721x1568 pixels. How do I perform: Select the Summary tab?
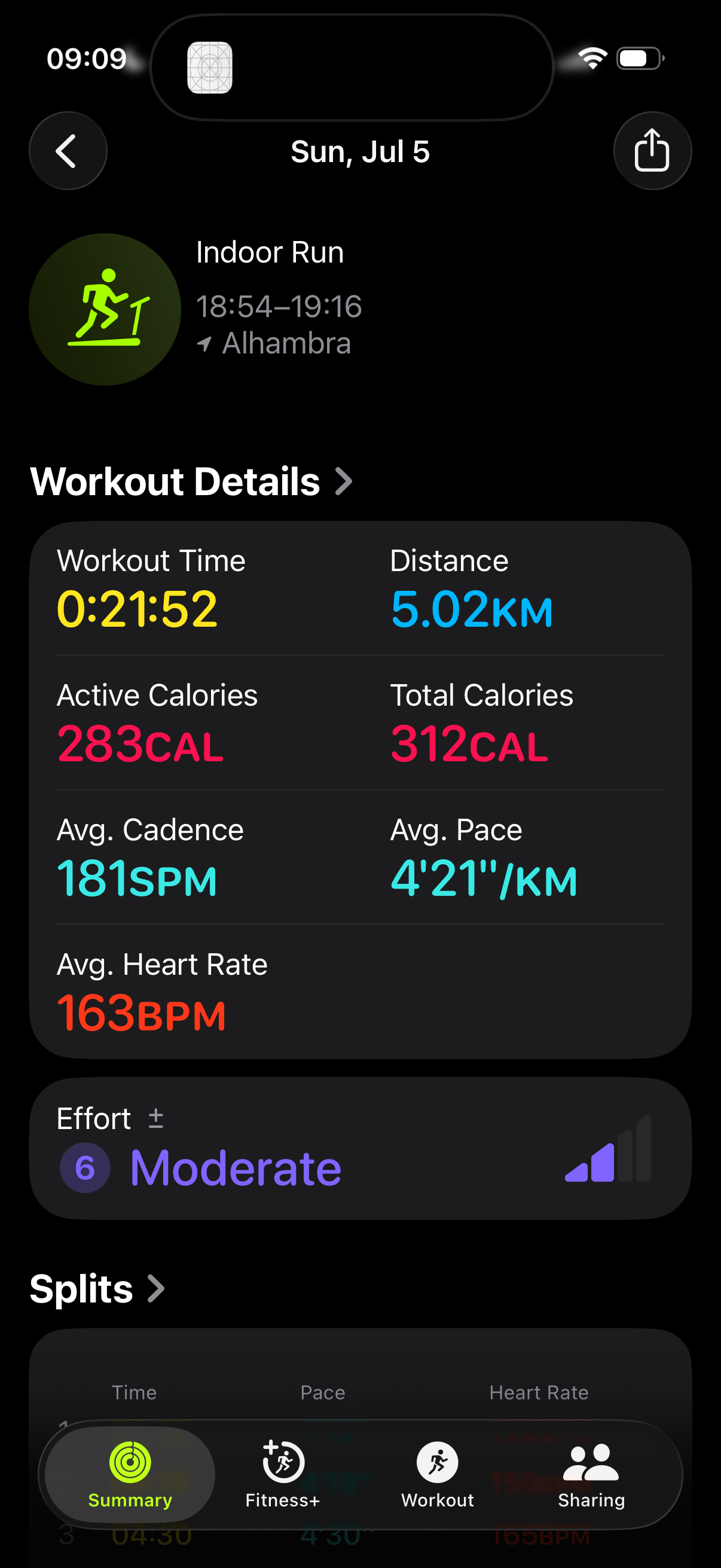pos(130,1475)
